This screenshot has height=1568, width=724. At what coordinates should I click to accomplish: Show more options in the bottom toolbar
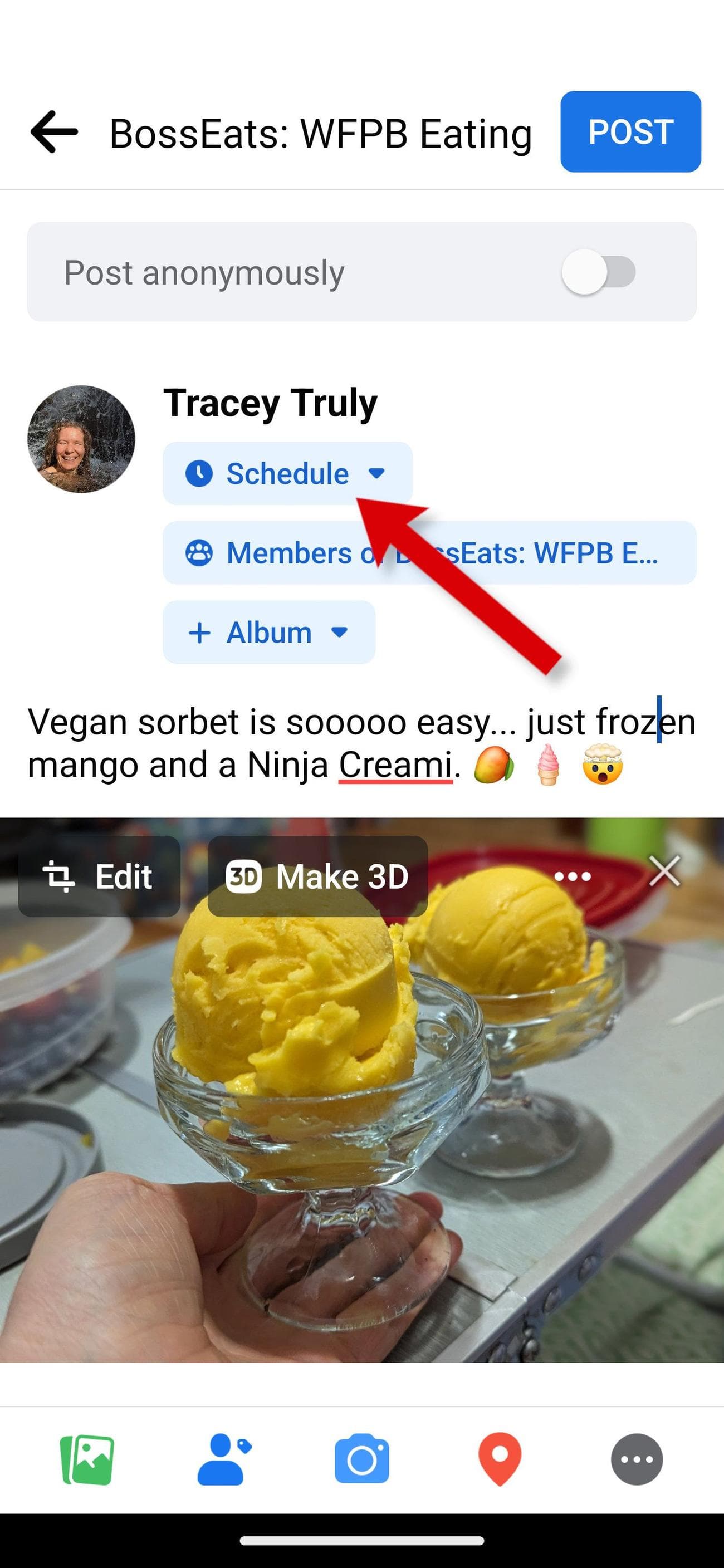[x=637, y=1459]
